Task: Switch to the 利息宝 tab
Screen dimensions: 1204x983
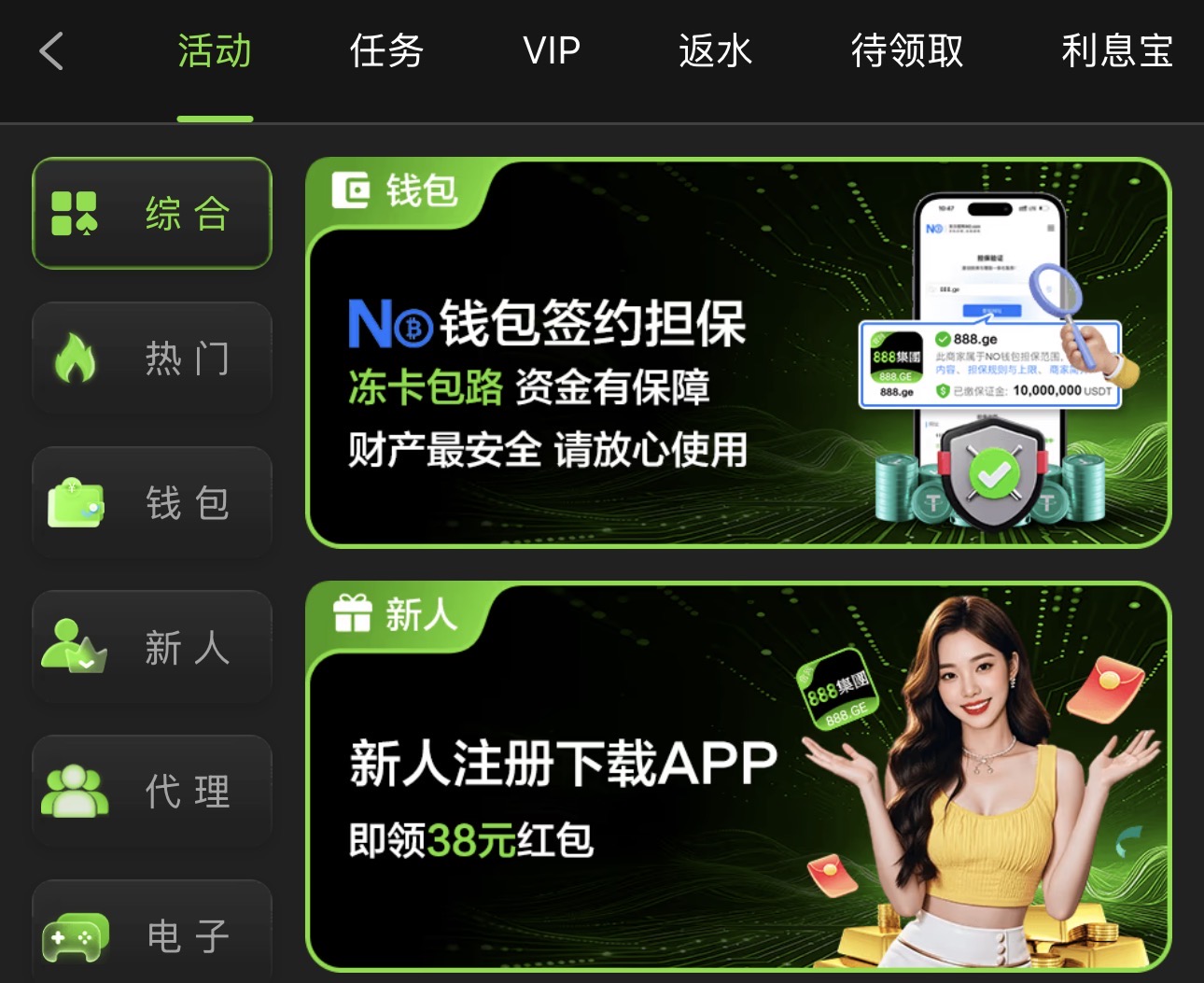Action: (x=1116, y=51)
